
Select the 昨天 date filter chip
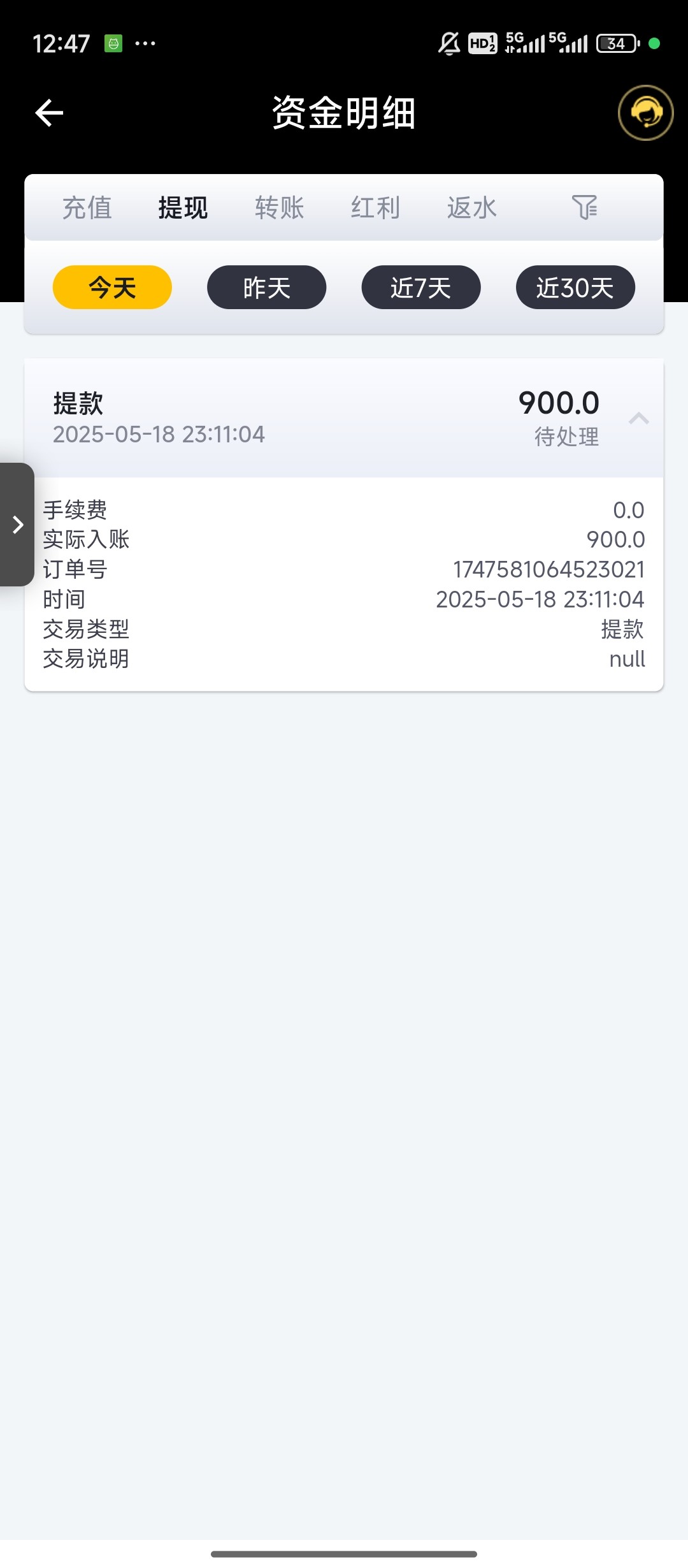[x=266, y=287]
